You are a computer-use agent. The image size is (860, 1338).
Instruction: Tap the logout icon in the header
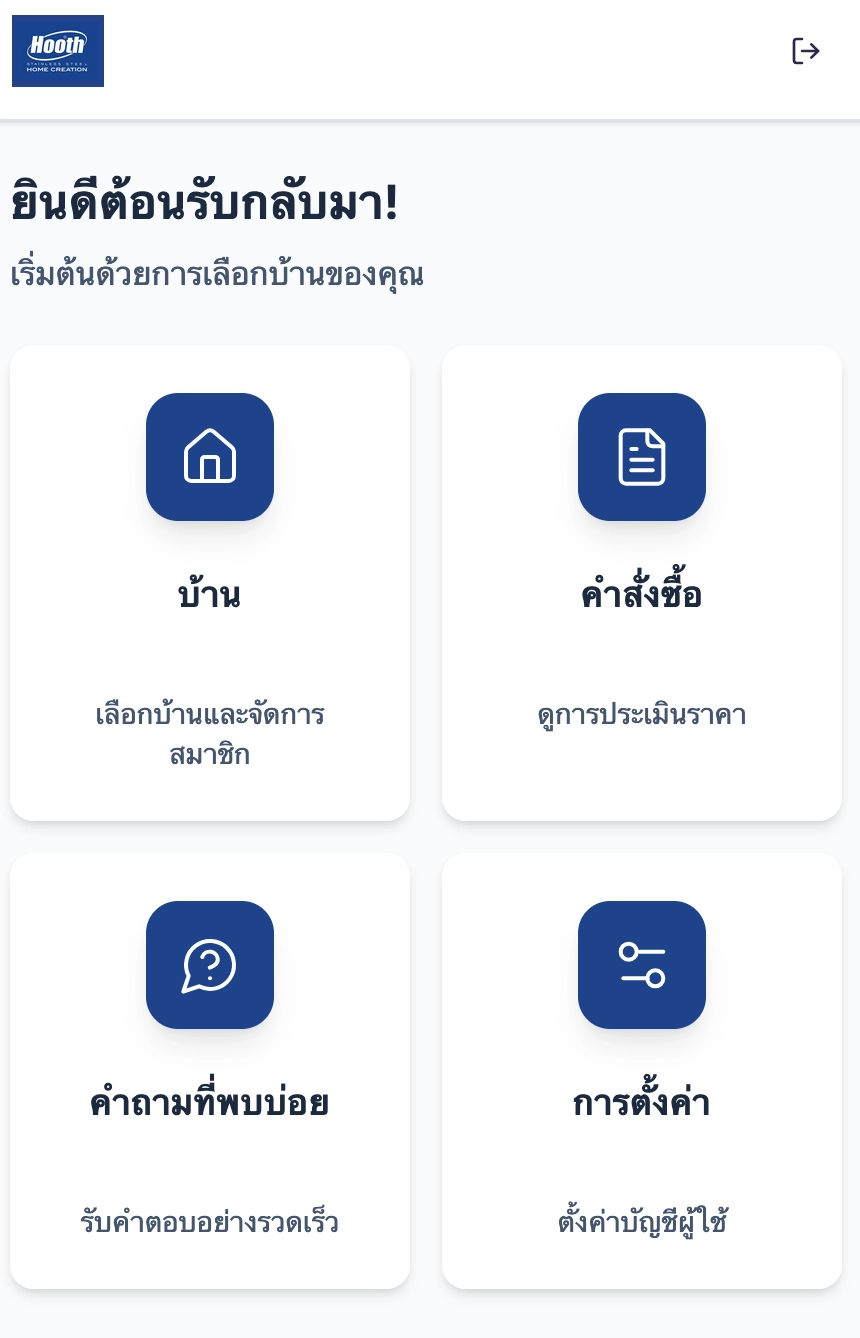(805, 51)
